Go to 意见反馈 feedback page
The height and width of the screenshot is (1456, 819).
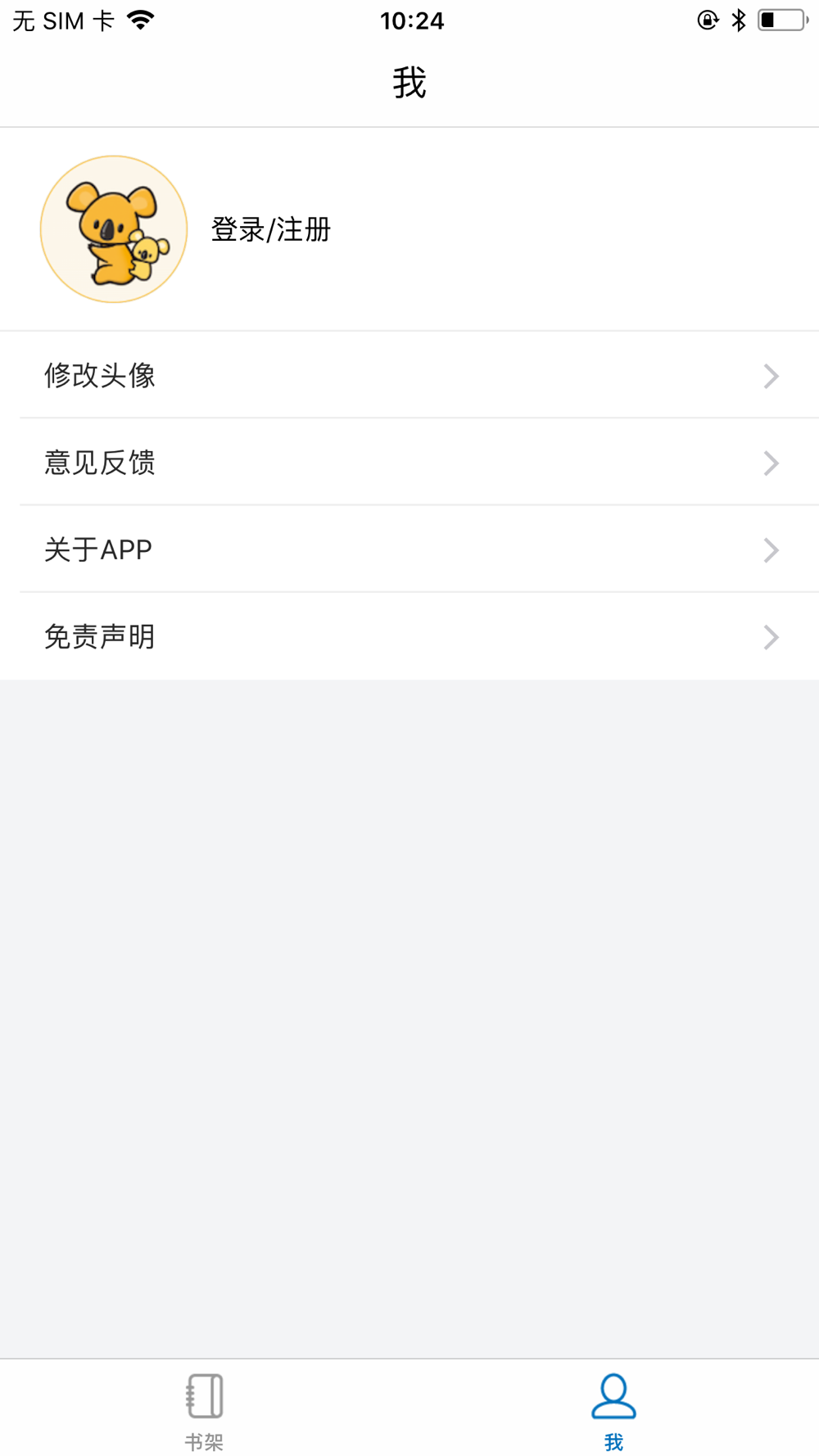click(x=409, y=463)
